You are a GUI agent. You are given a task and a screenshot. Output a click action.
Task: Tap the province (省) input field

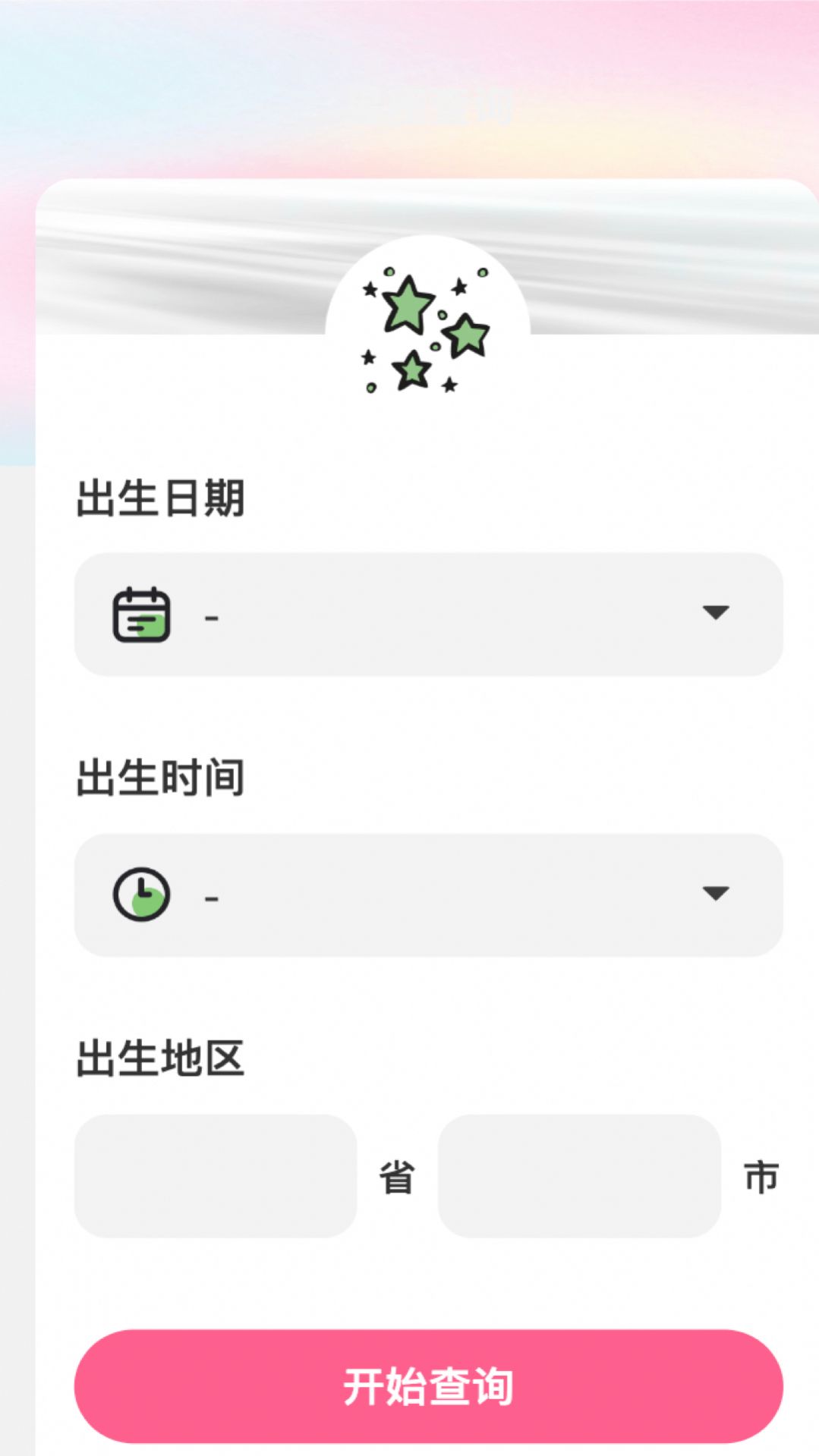point(216,1175)
